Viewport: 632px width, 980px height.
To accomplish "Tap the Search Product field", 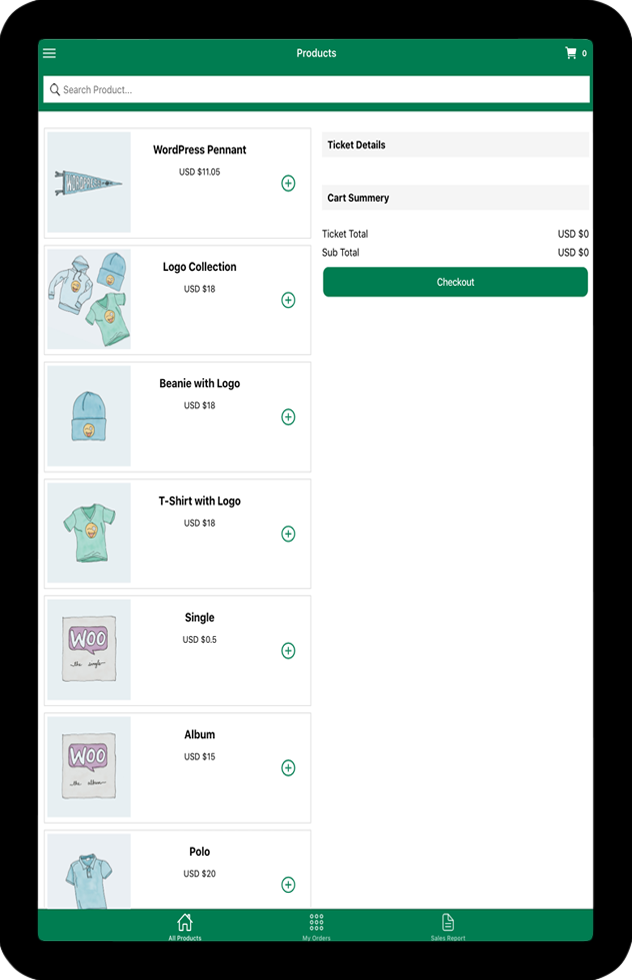I will pos(316,90).
